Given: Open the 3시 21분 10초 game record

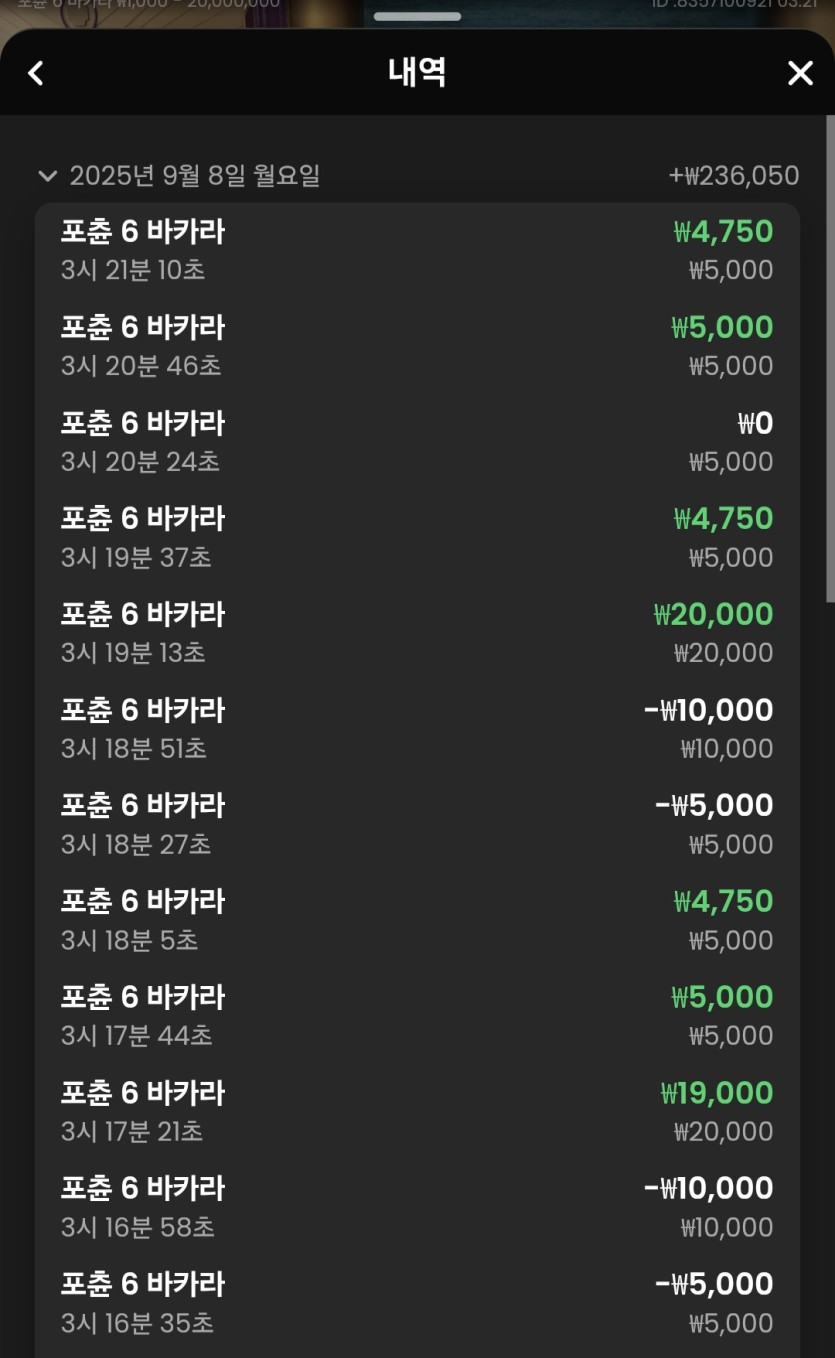Looking at the screenshot, I should click(417, 251).
